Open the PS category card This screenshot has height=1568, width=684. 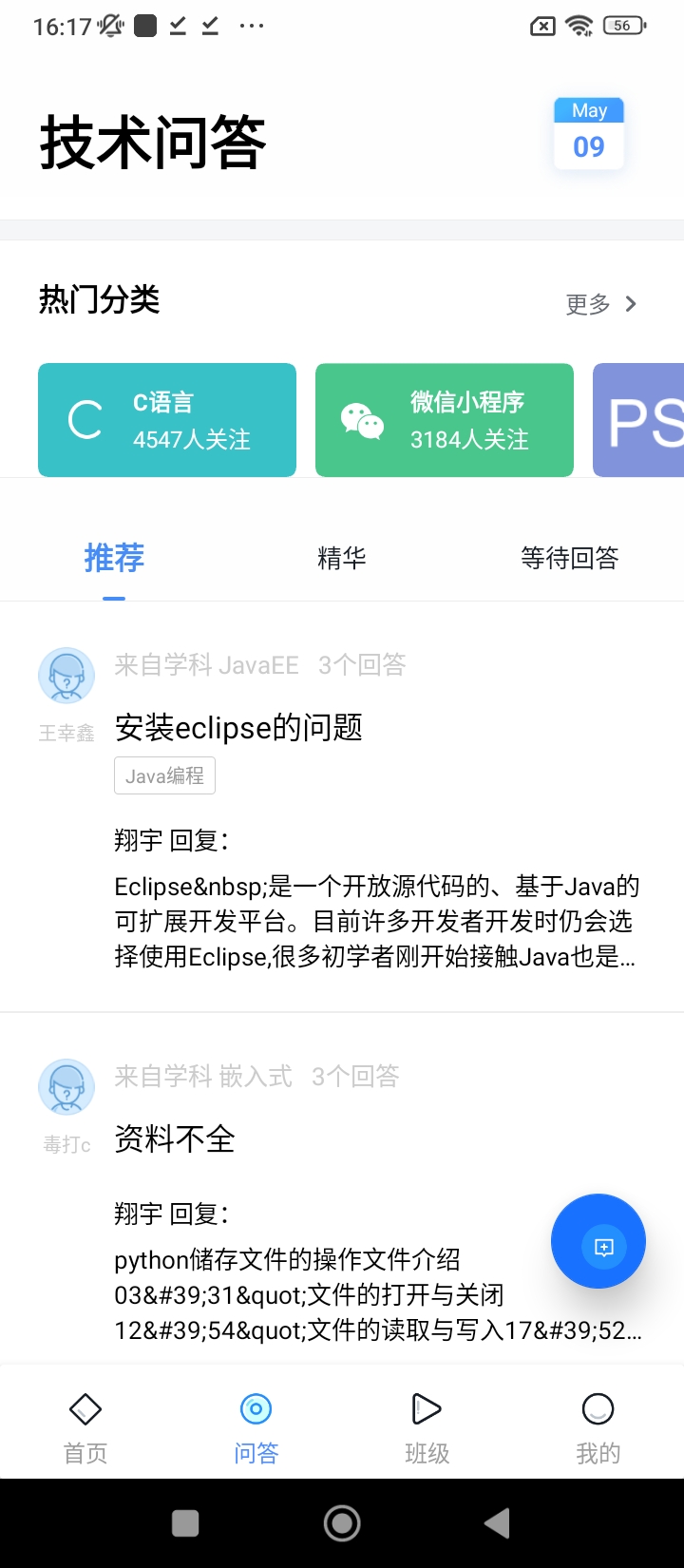tap(638, 420)
